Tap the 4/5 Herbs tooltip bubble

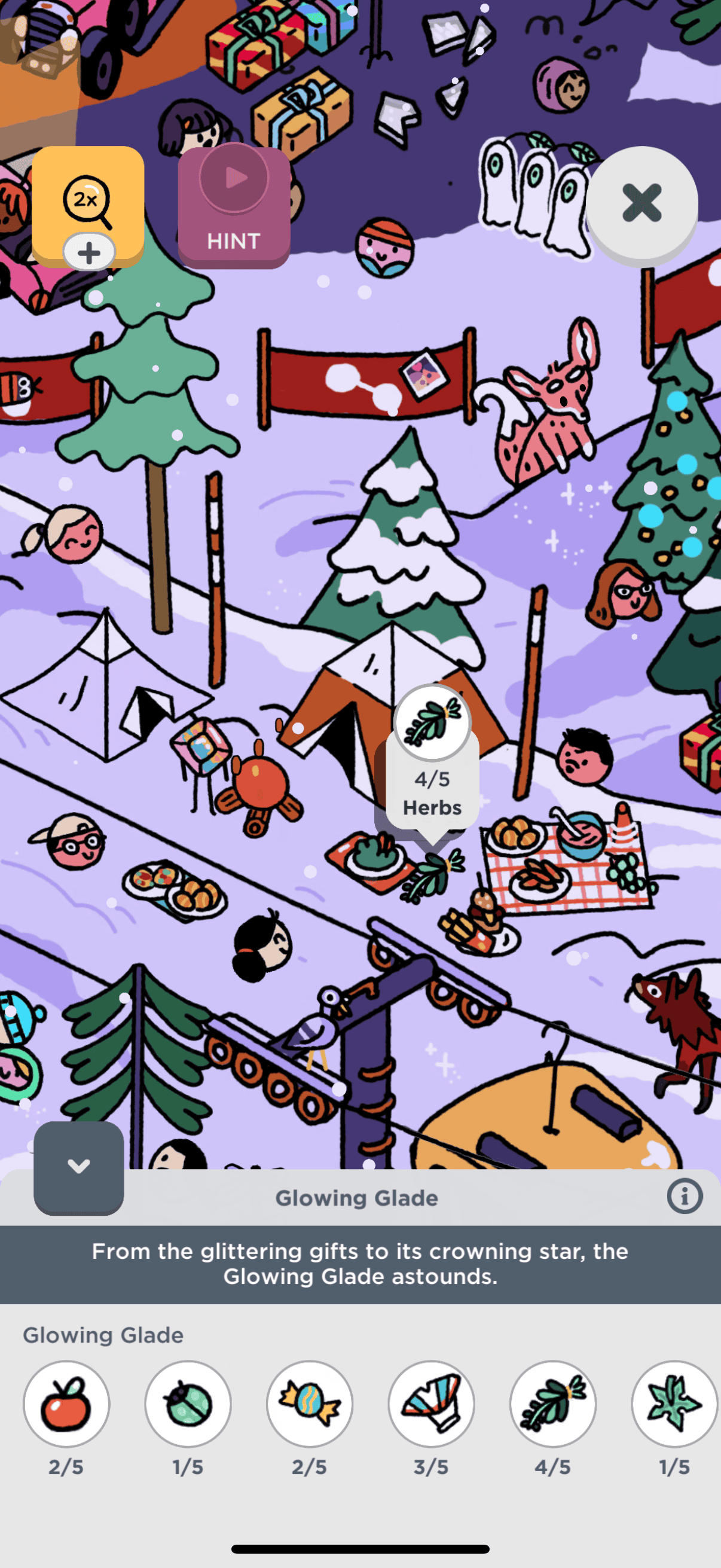[x=432, y=779]
